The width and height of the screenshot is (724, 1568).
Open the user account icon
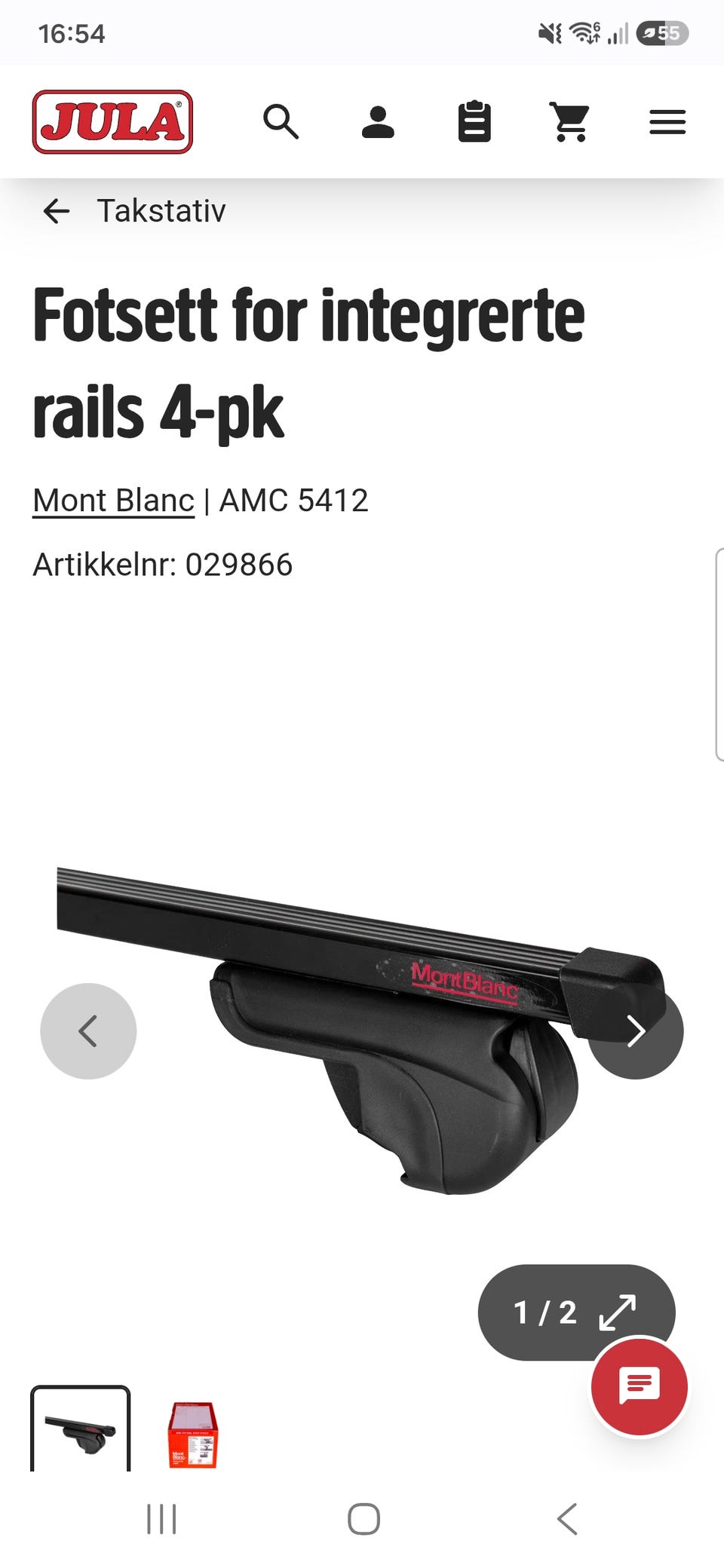[x=378, y=122]
